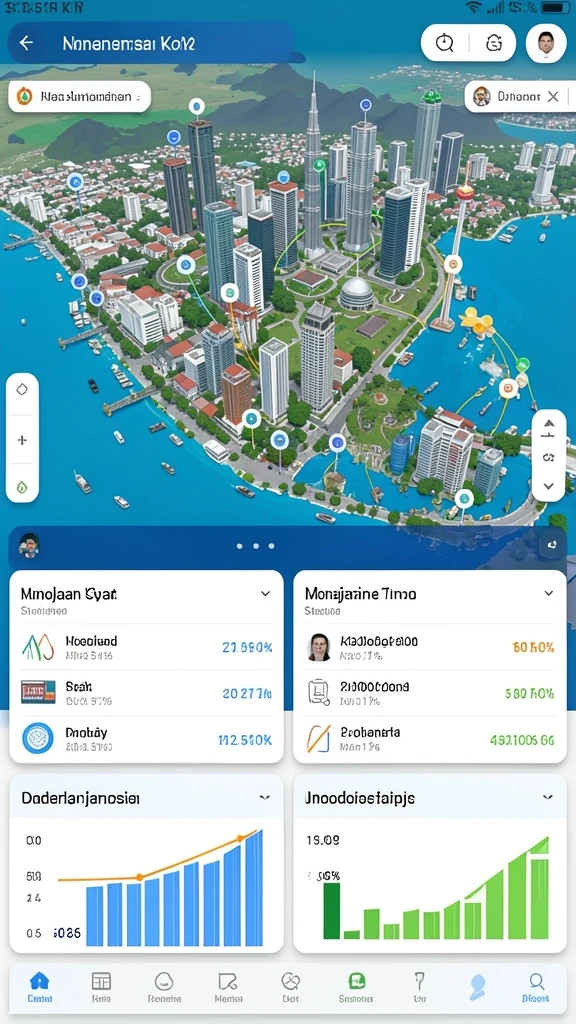
Task: Tap the diamond map control
Action: pos(22,390)
